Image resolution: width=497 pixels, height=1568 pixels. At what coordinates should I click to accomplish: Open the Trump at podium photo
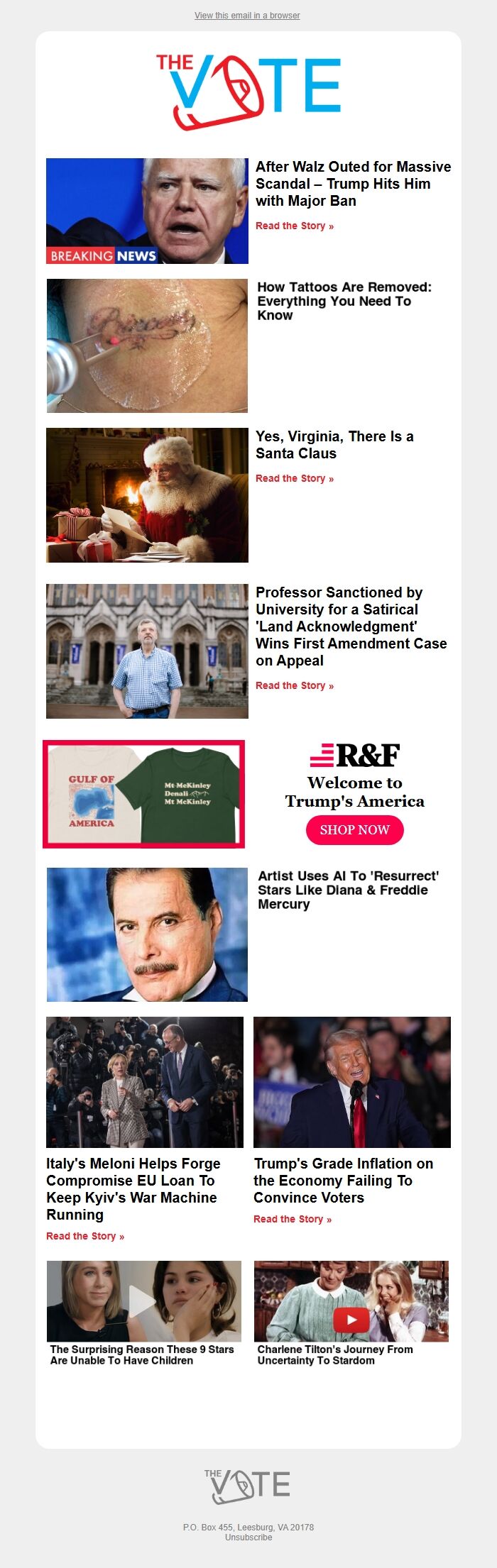pos(351,1082)
